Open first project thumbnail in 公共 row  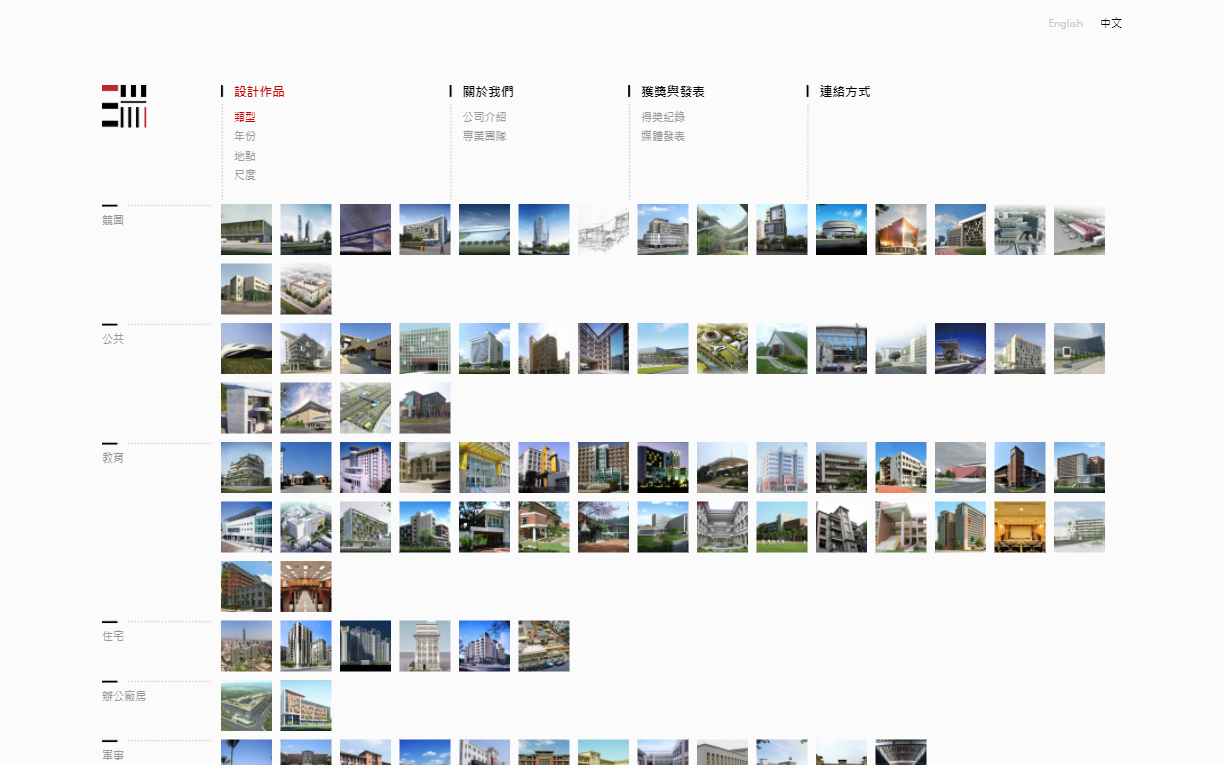click(246, 348)
